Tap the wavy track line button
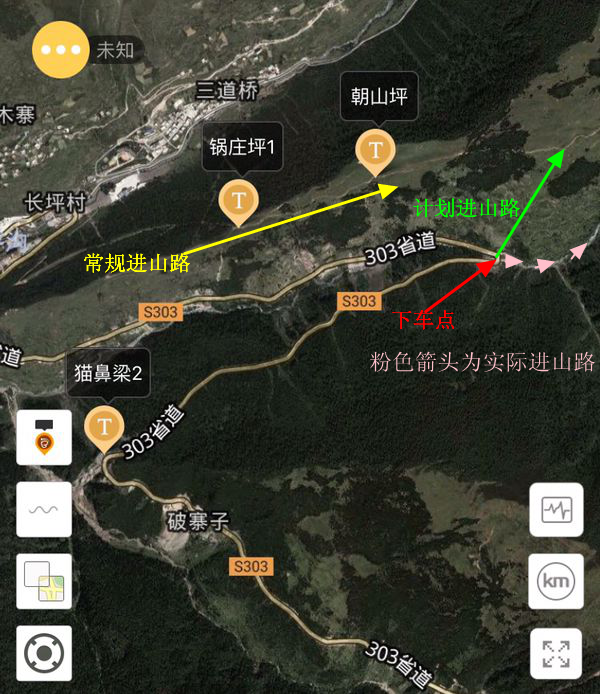The height and width of the screenshot is (694, 600). [x=44, y=509]
